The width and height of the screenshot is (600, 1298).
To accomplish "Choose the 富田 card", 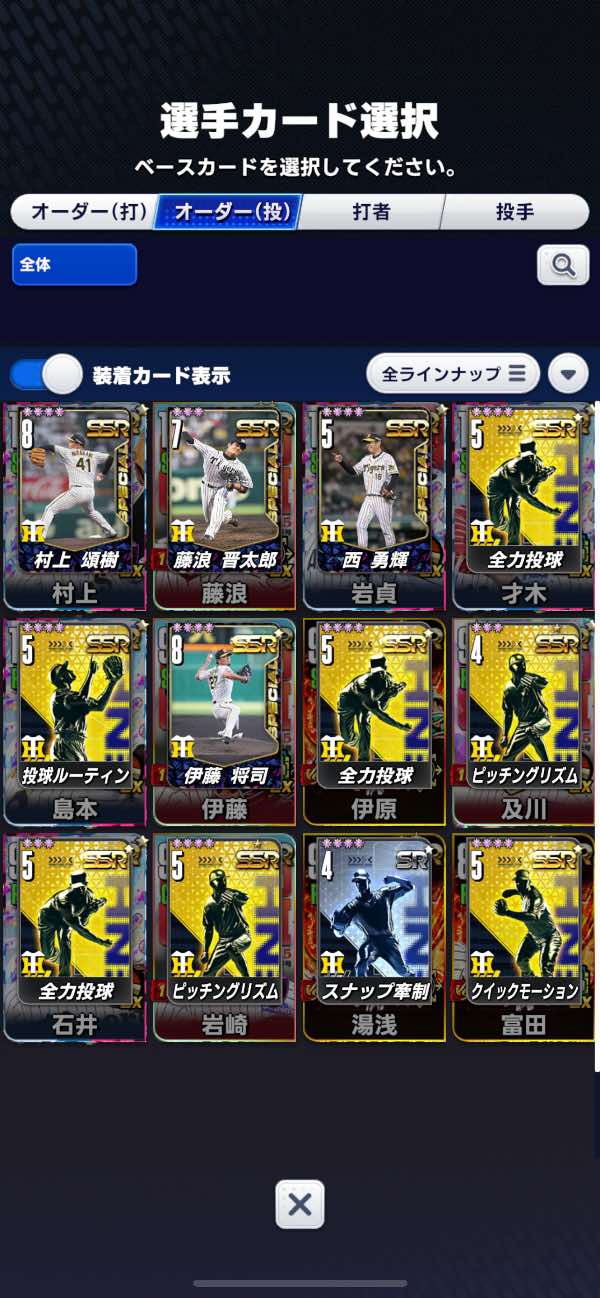I will coord(523,937).
